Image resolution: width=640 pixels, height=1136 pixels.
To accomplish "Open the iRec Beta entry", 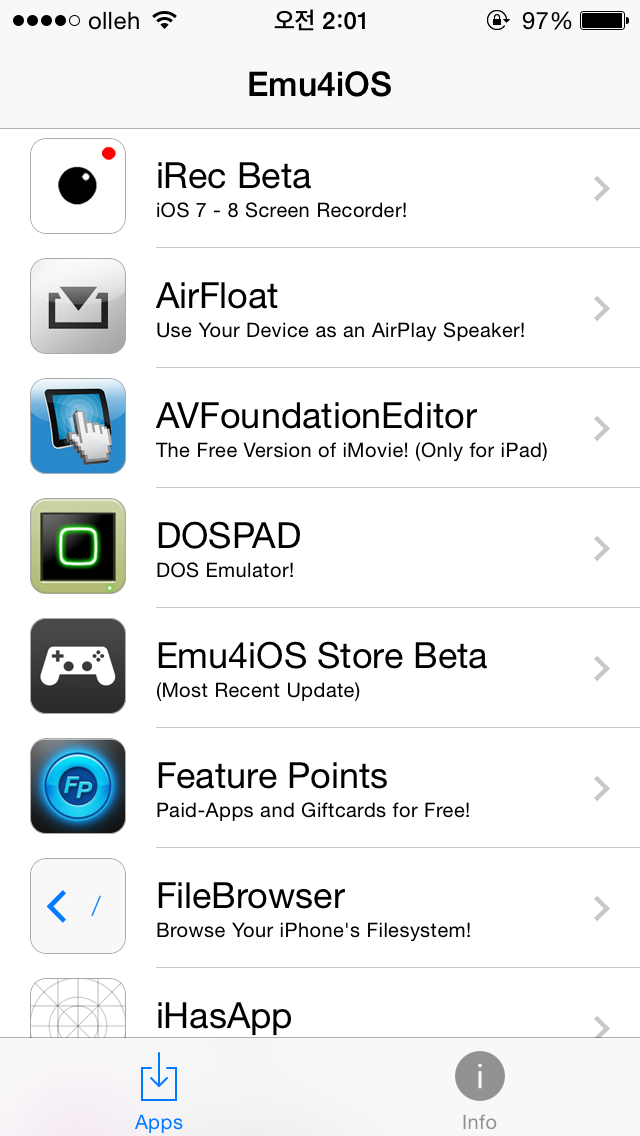I will point(320,188).
